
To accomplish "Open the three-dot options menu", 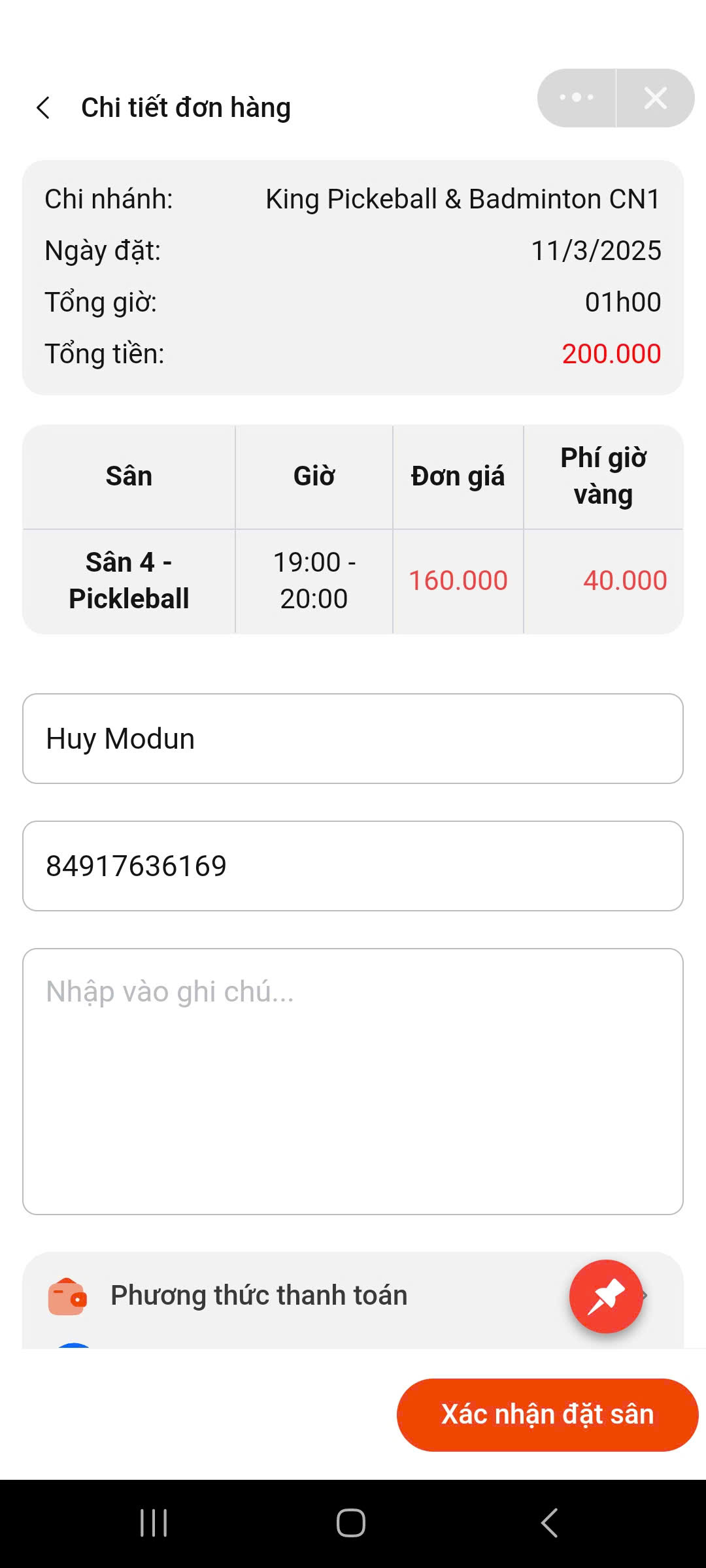I will (x=577, y=98).
